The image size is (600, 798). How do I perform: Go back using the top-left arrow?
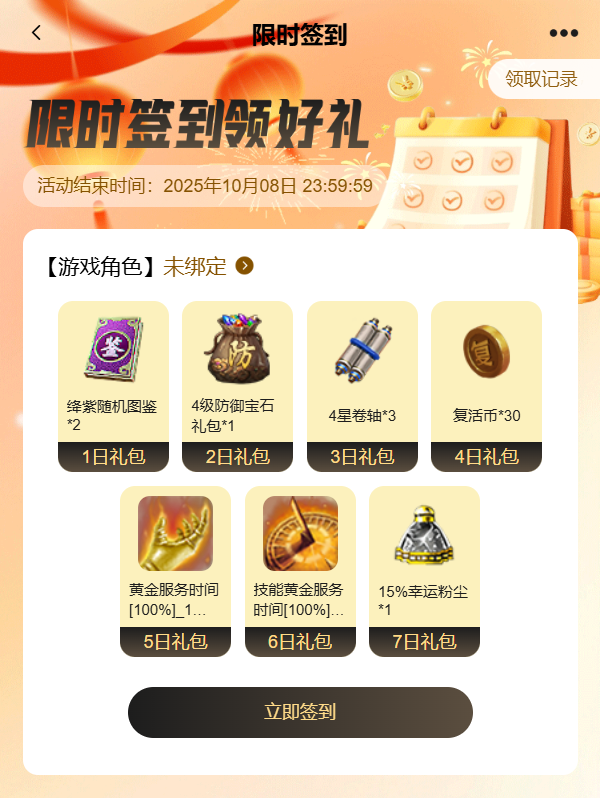pos(37,33)
